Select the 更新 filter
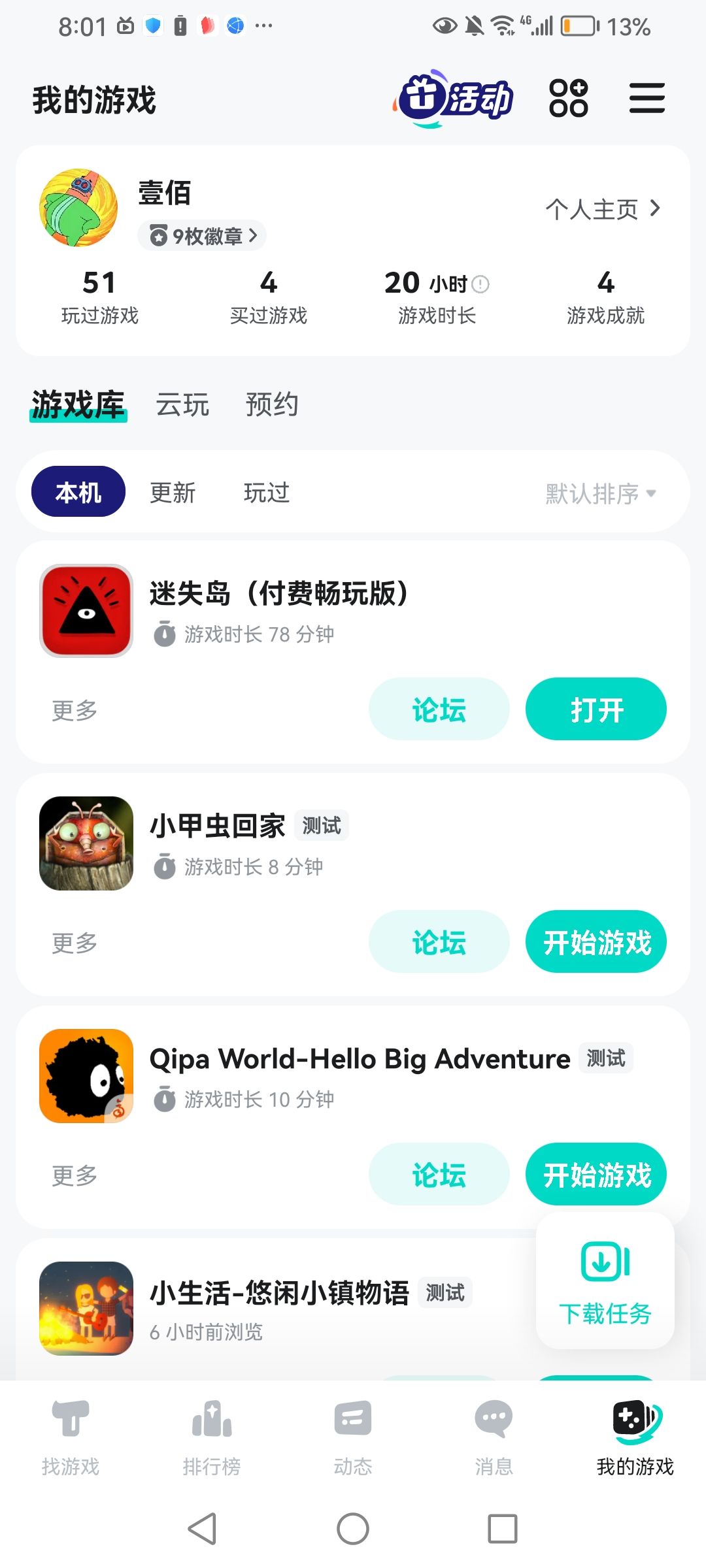This screenshot has width=706, height=1568. [x=173, y=493]
